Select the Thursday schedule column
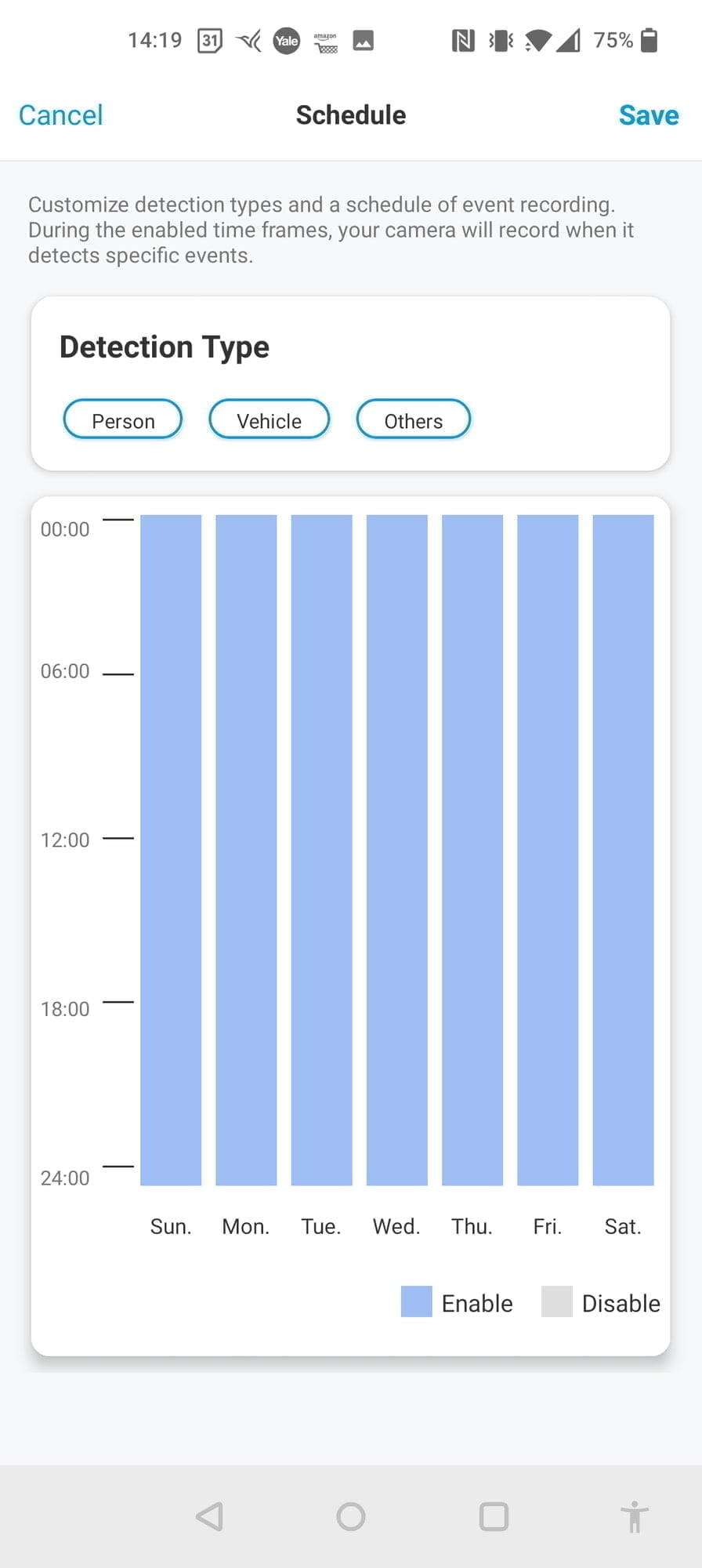Screen dimensions: 702x1568 472,849
